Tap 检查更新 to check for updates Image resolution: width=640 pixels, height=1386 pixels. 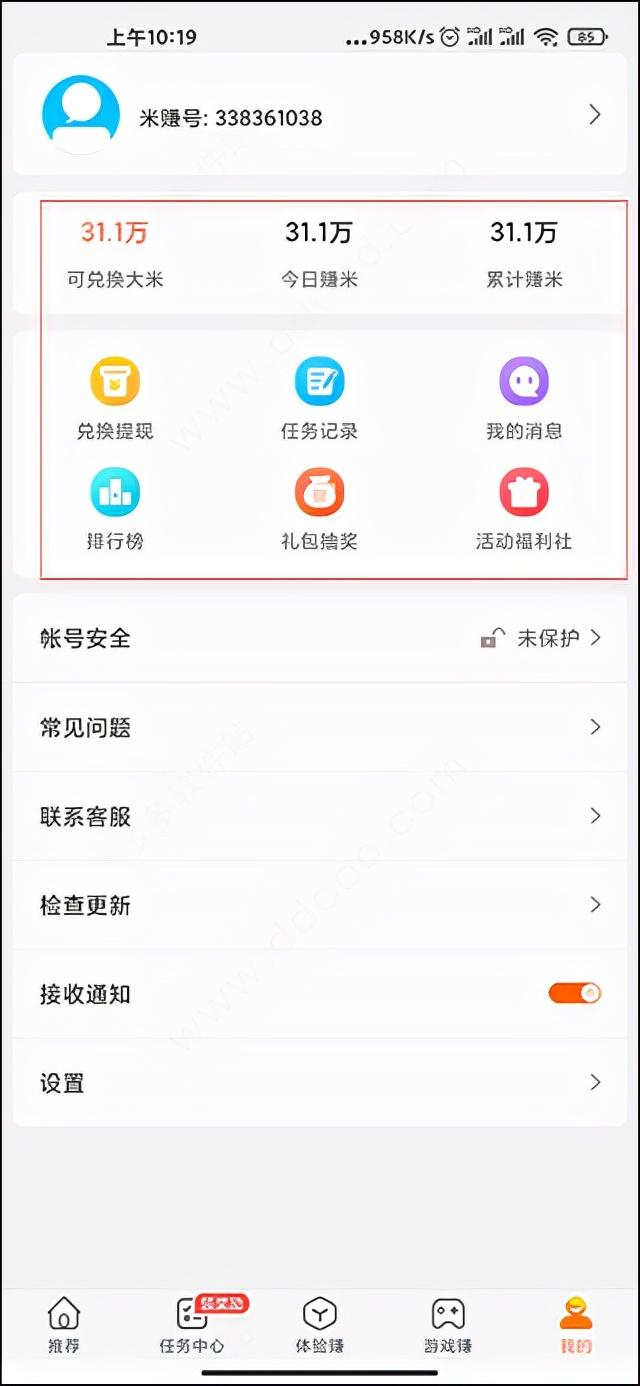[320, 905]
